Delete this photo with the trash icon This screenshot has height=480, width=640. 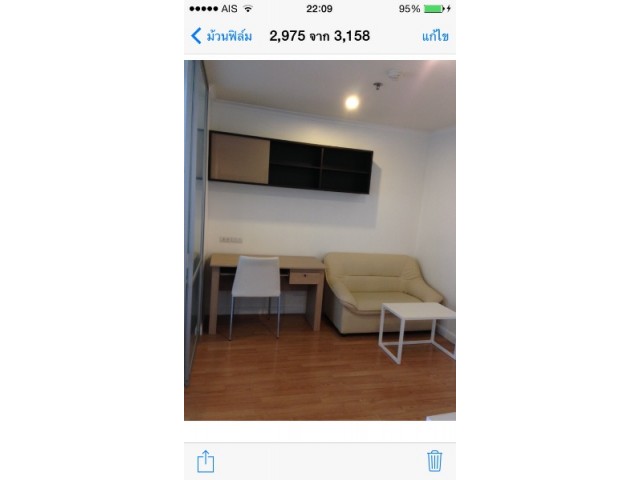click(x=434, y=461)
